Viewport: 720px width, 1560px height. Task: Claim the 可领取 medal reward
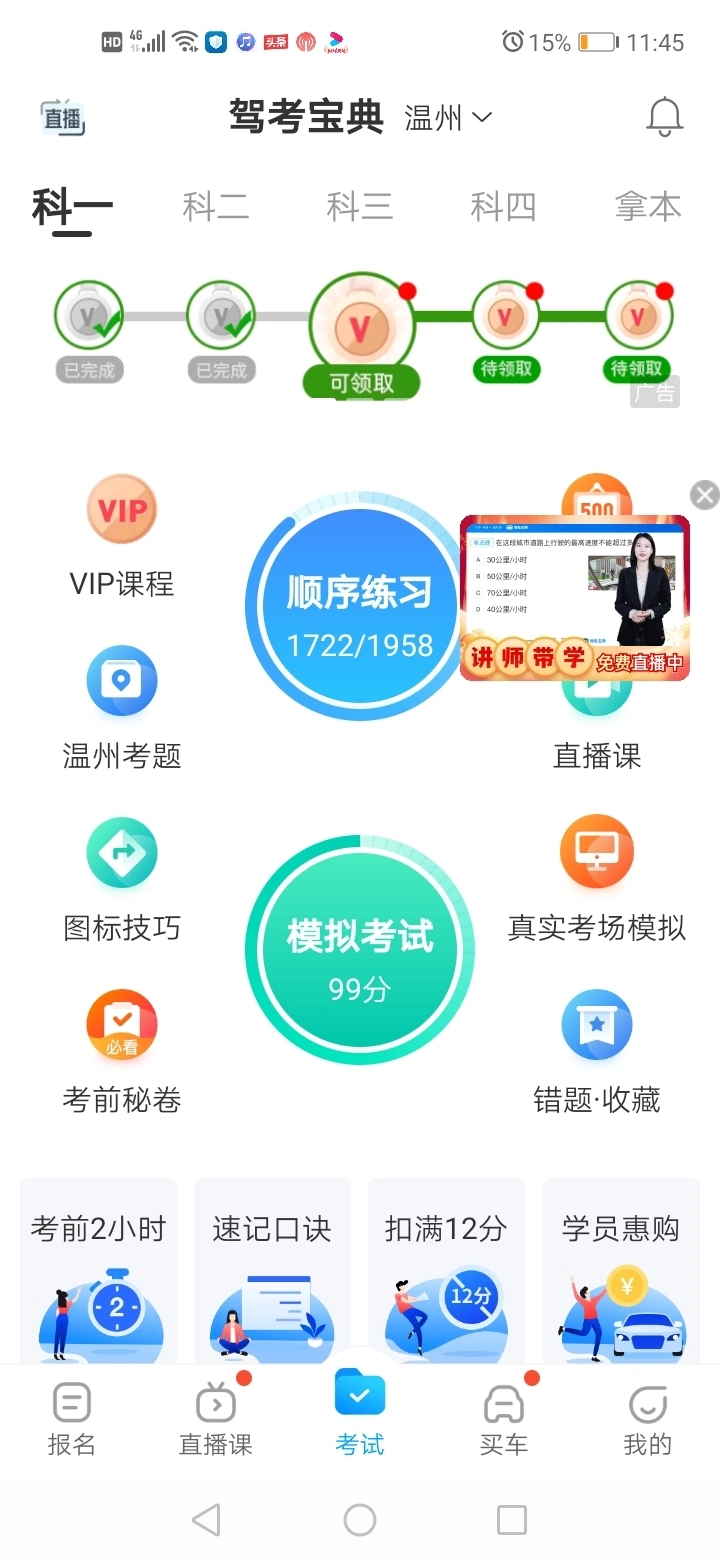360,335
